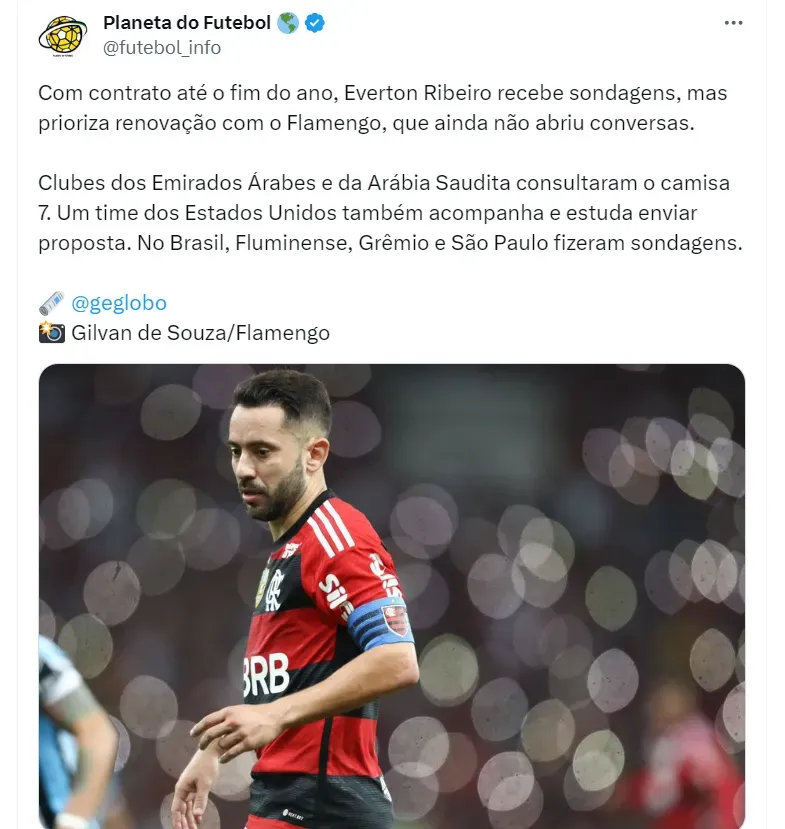Open the @geglobo mention link
Image resolution: width=785 pixels, height=829 pixels.
[x=119, y=302]
